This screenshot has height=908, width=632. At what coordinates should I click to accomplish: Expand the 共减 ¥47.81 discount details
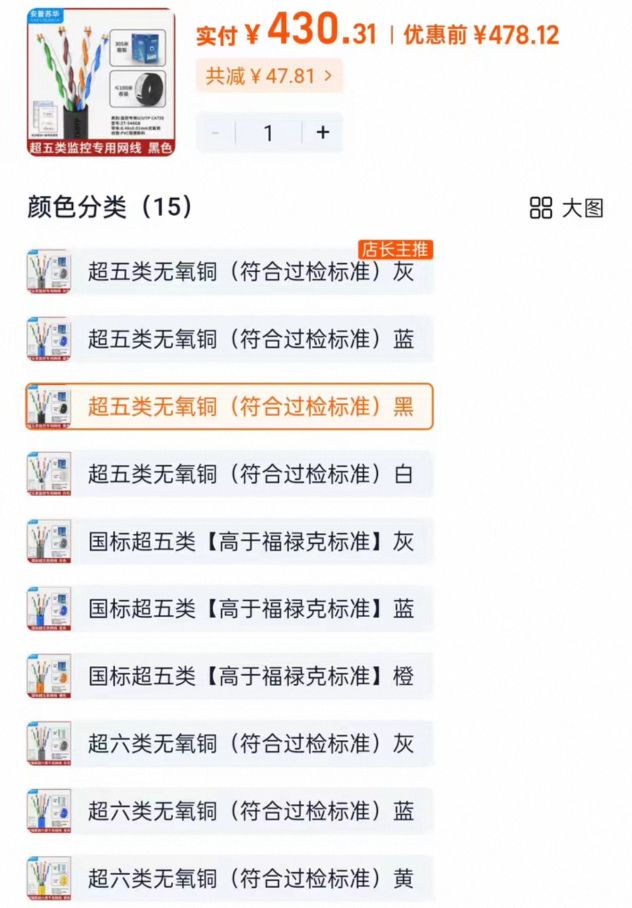click(x=269, y=75)
